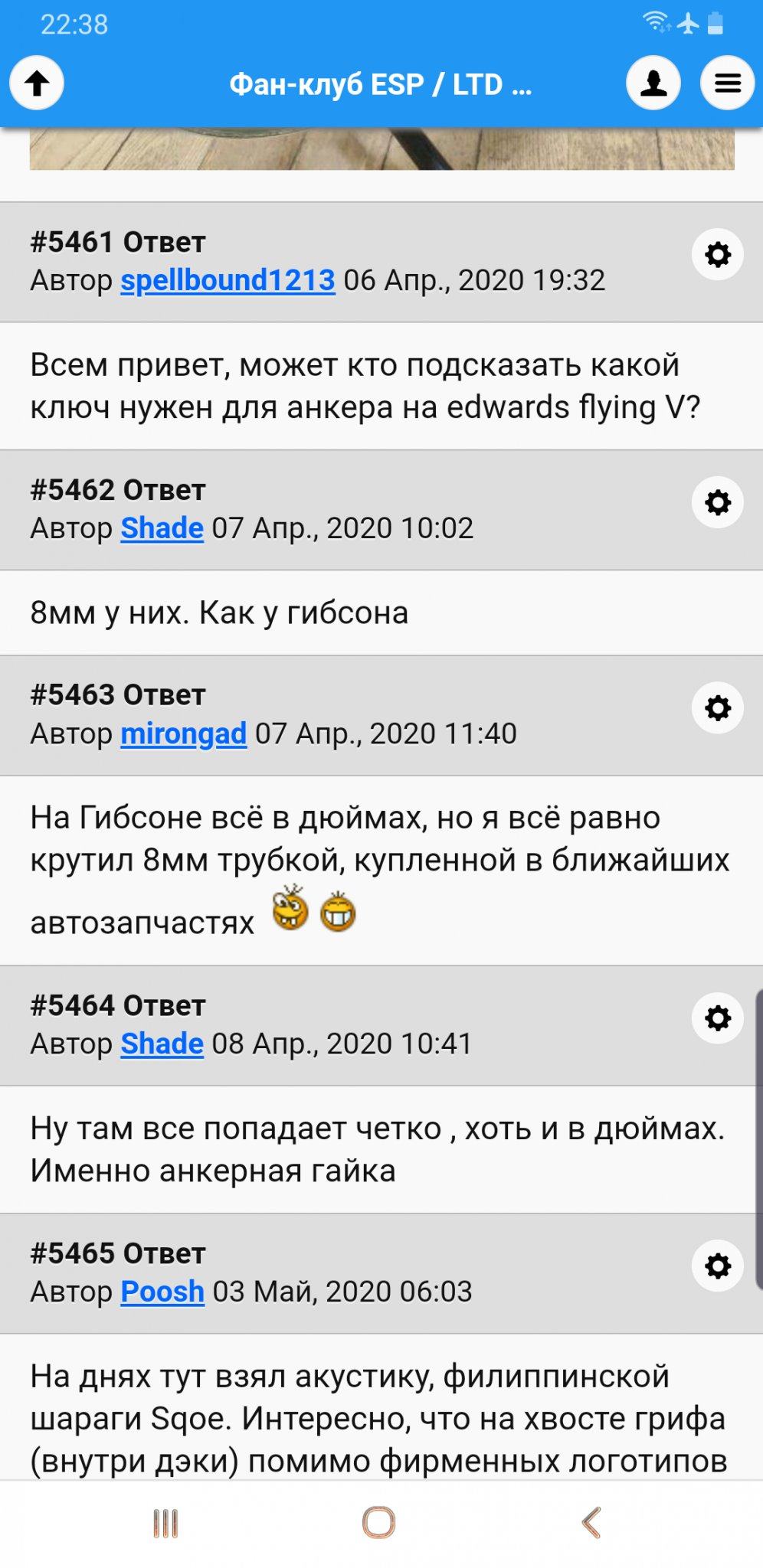The width and height of the screenshot is (763, 1568).
Task: Open Shade's profile in post #5462
Action: [x=162, y=528]
